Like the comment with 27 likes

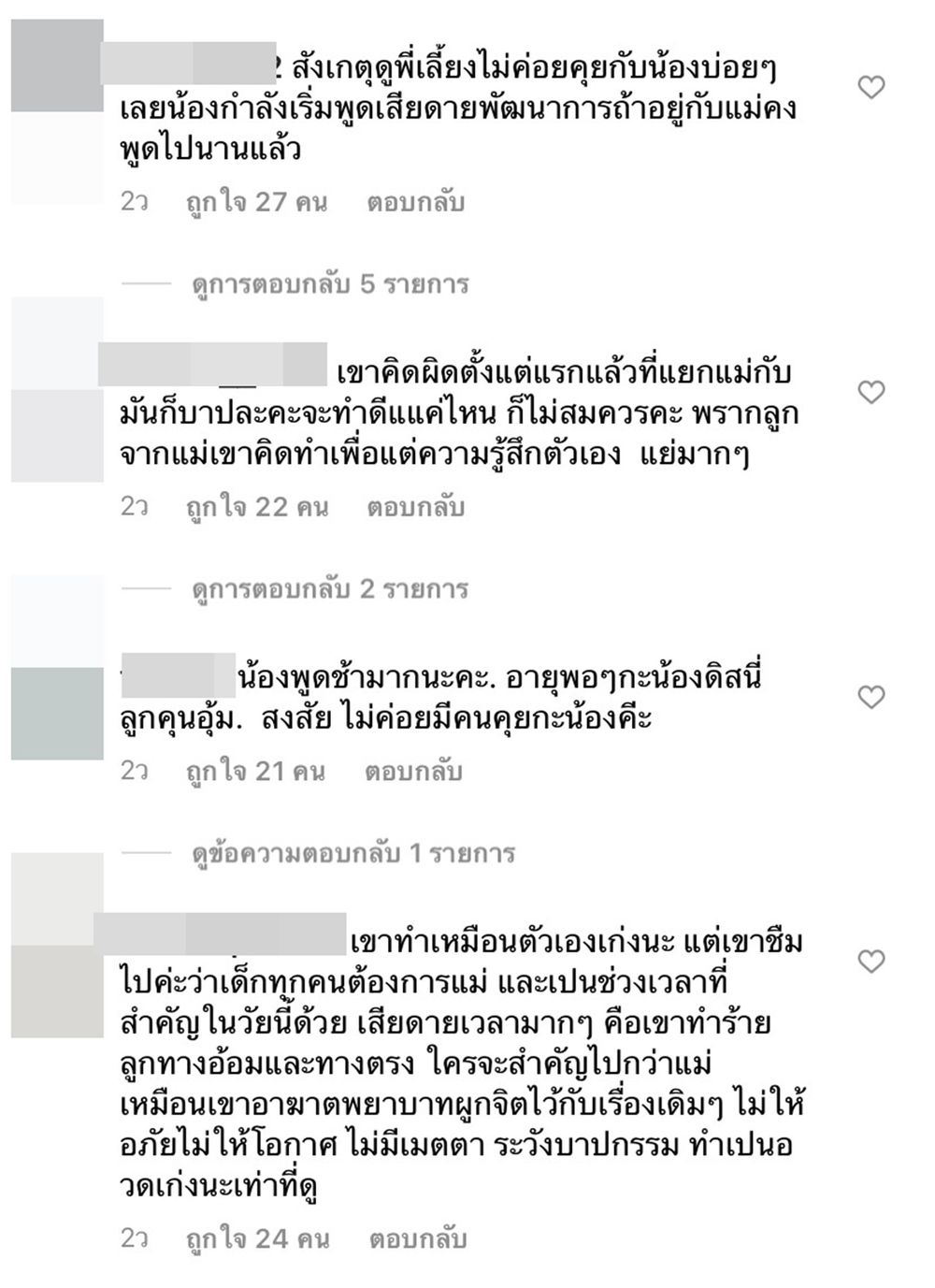[x=870, y=88]
